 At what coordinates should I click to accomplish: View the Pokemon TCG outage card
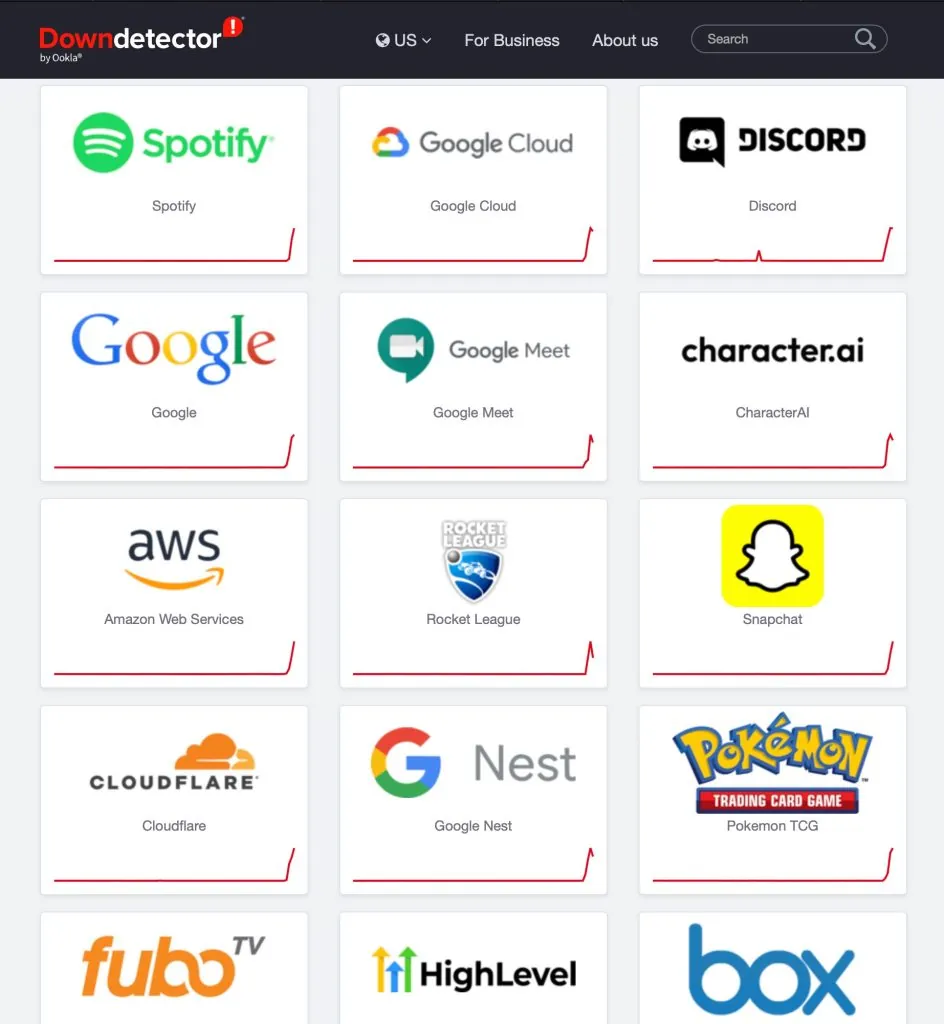[x=772, y=800]
